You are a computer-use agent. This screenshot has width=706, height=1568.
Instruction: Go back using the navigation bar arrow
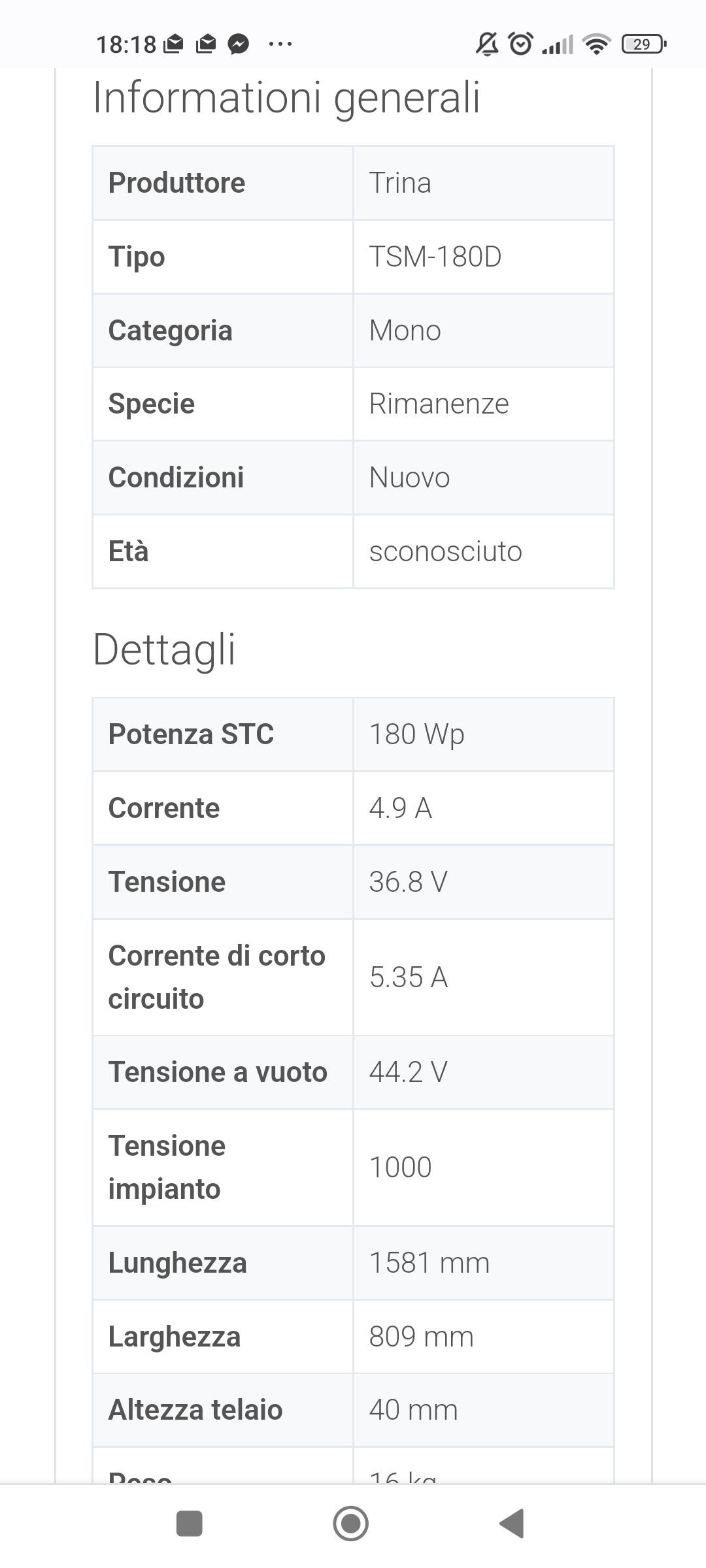pos(512,1524)
